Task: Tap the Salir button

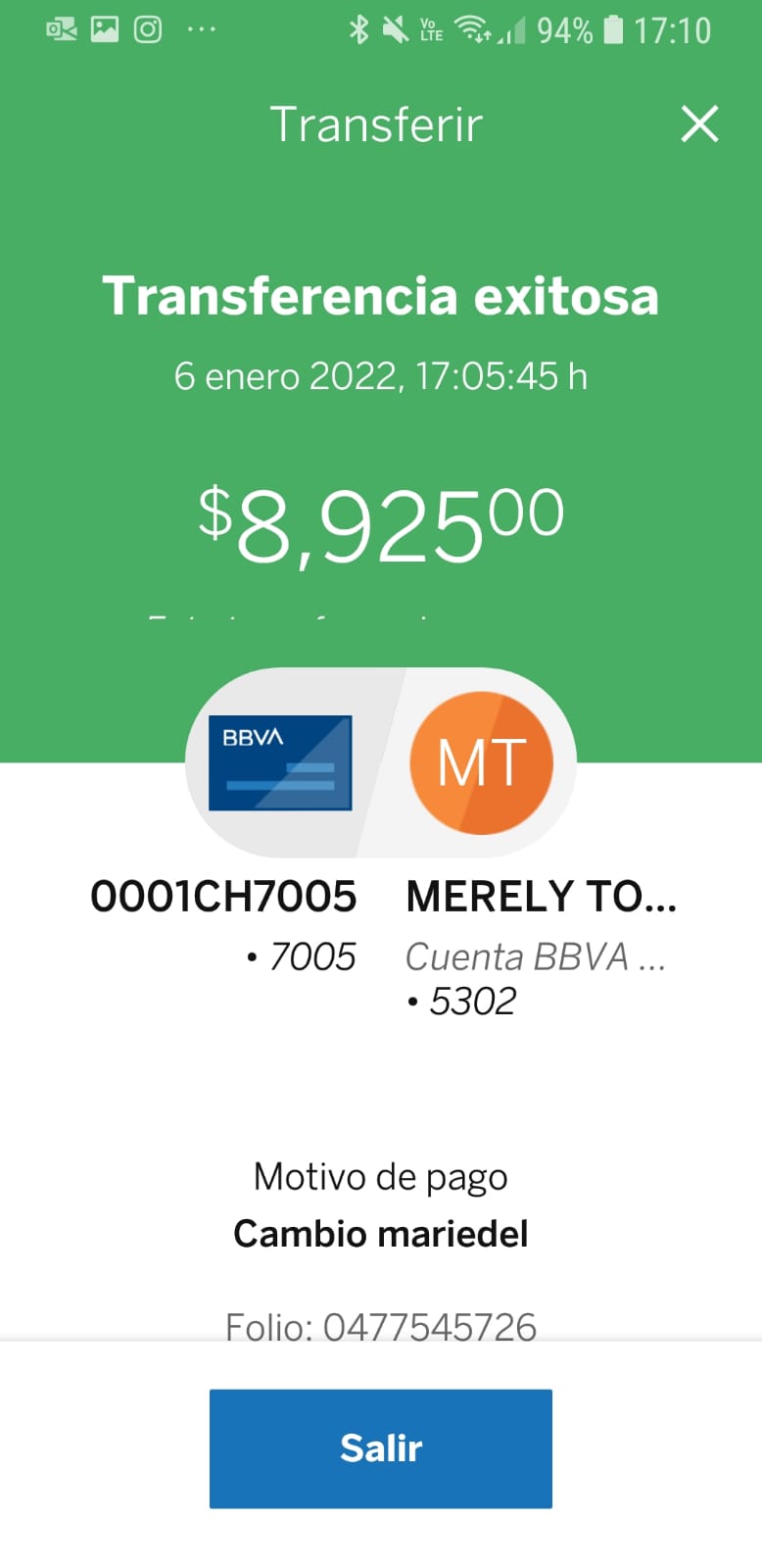Action: [x=381, y=1448]
